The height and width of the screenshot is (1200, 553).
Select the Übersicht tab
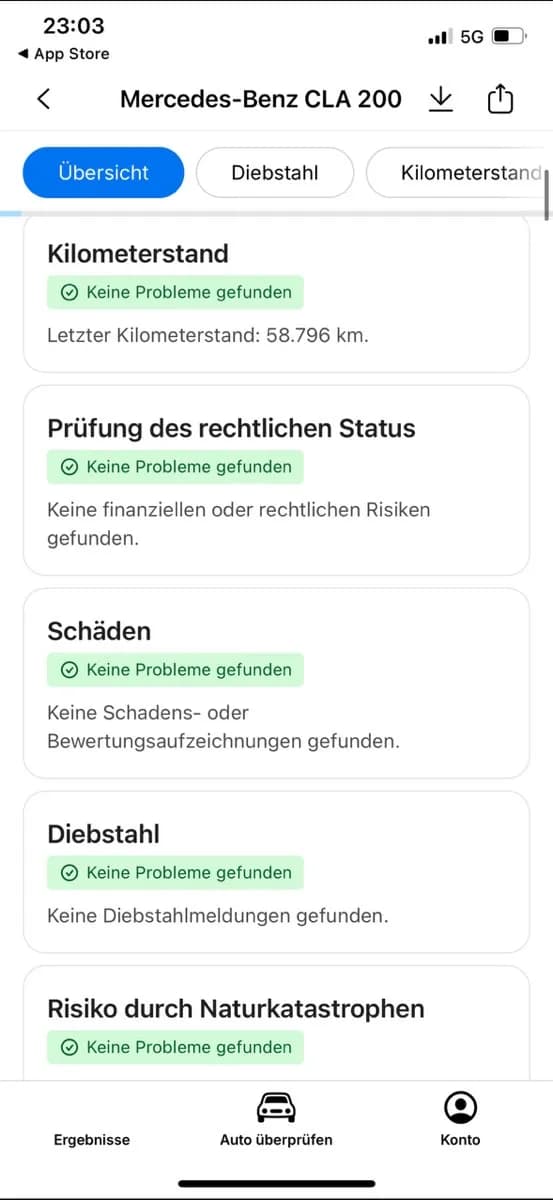tap(104, 173)
